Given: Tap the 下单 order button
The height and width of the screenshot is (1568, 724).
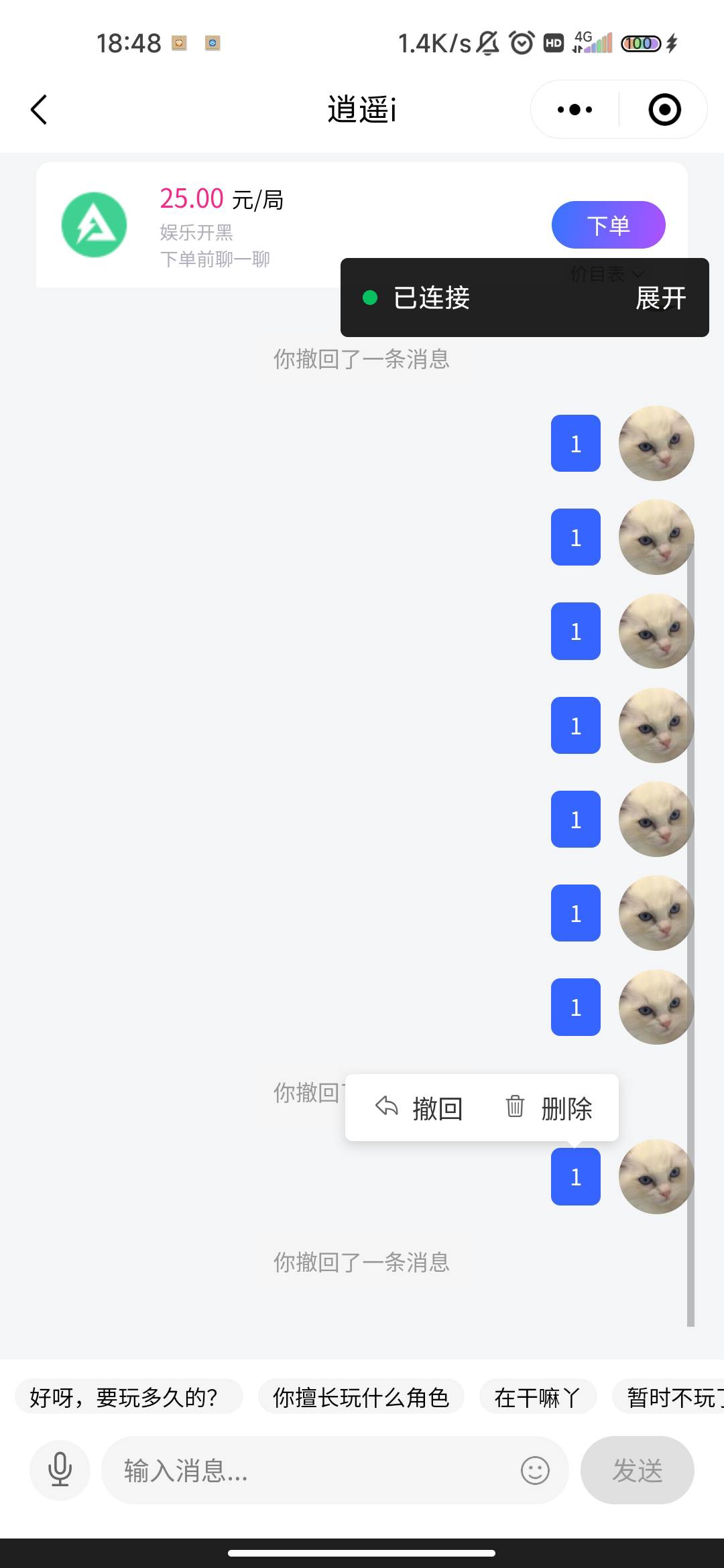Looking at the screenshot, I should point(608,225).
